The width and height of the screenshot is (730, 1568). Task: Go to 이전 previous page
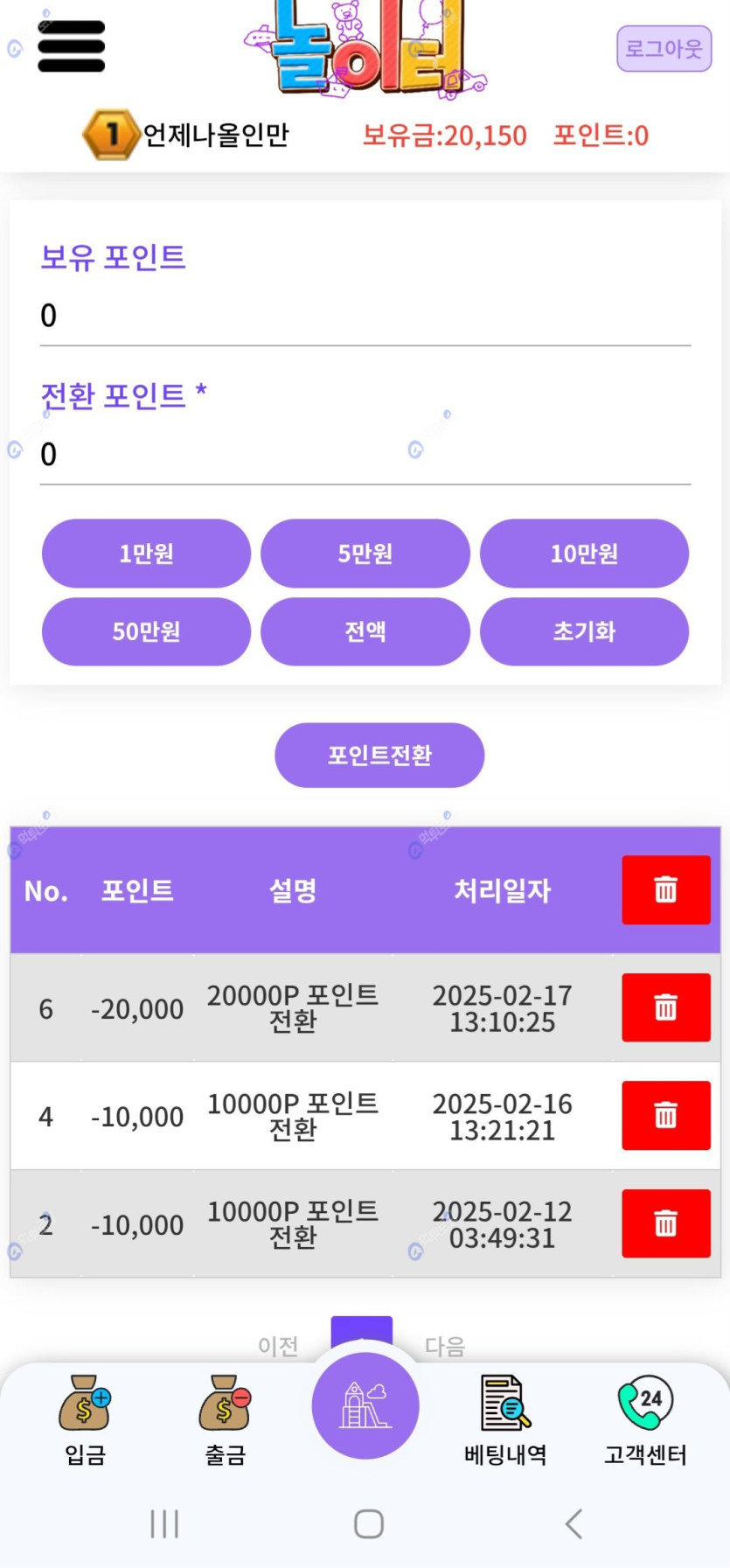278,1345
